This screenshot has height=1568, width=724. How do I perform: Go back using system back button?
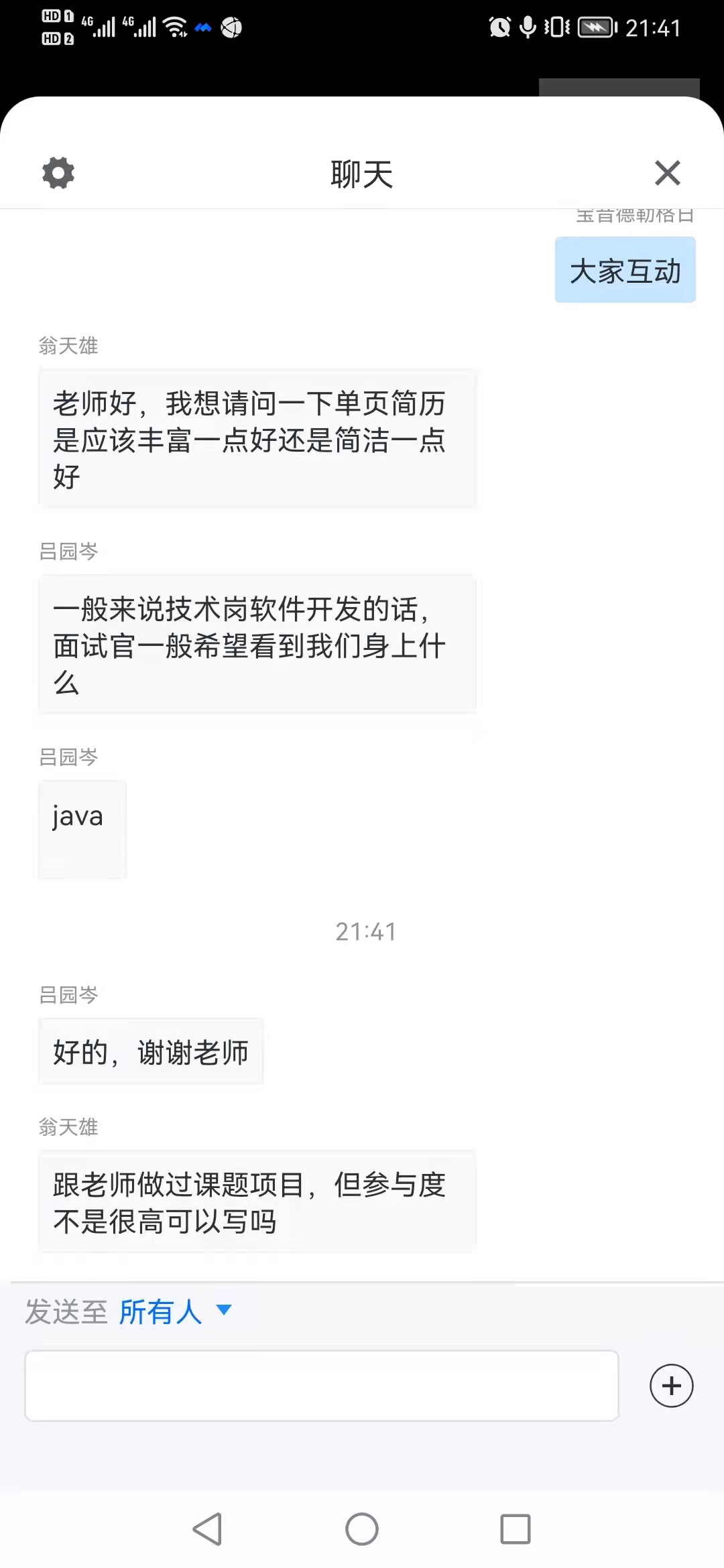(208, 1529)
